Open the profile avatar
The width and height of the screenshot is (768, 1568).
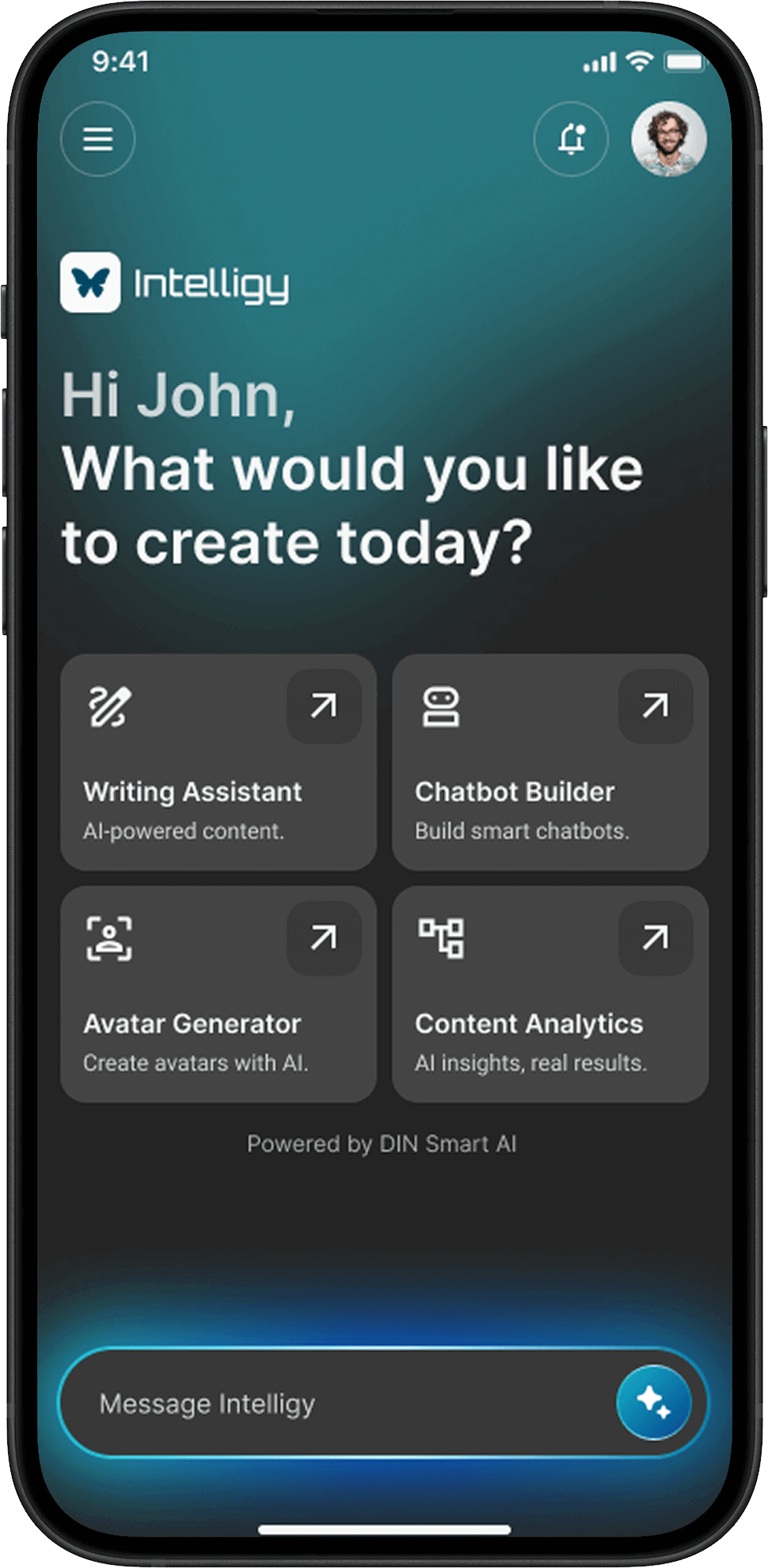669,139
